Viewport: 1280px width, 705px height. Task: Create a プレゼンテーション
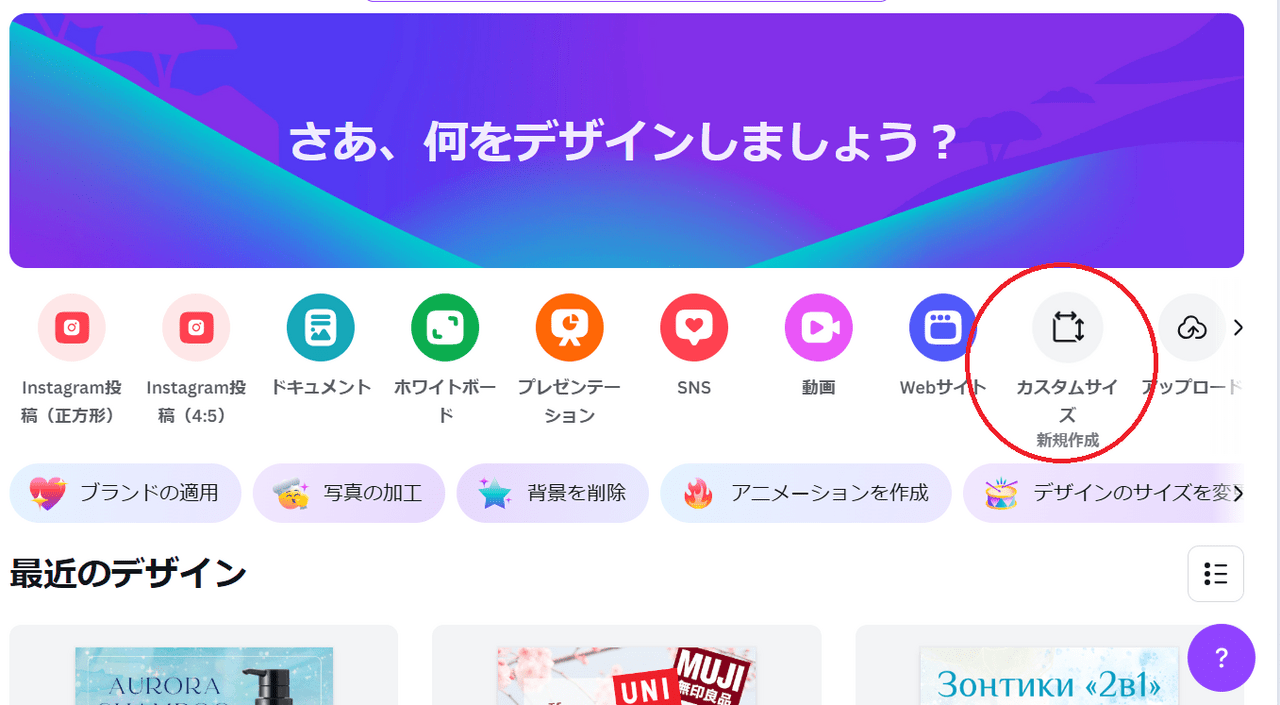[x=569, y=328]
